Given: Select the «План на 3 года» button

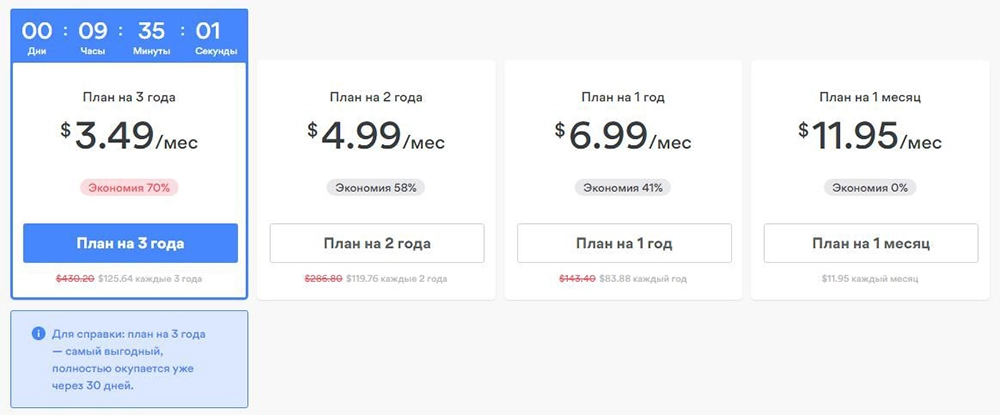Looking at the screenshot, I should [x=130, y=243].
